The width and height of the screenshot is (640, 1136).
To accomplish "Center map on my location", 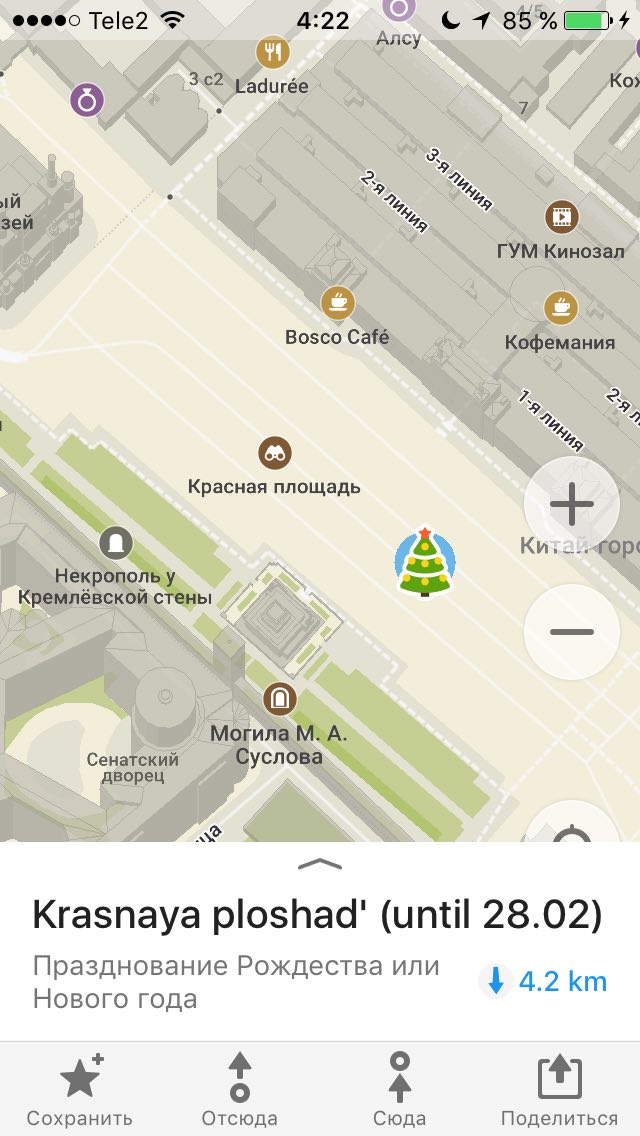I will pyautogui.click(x=571, y=826).
